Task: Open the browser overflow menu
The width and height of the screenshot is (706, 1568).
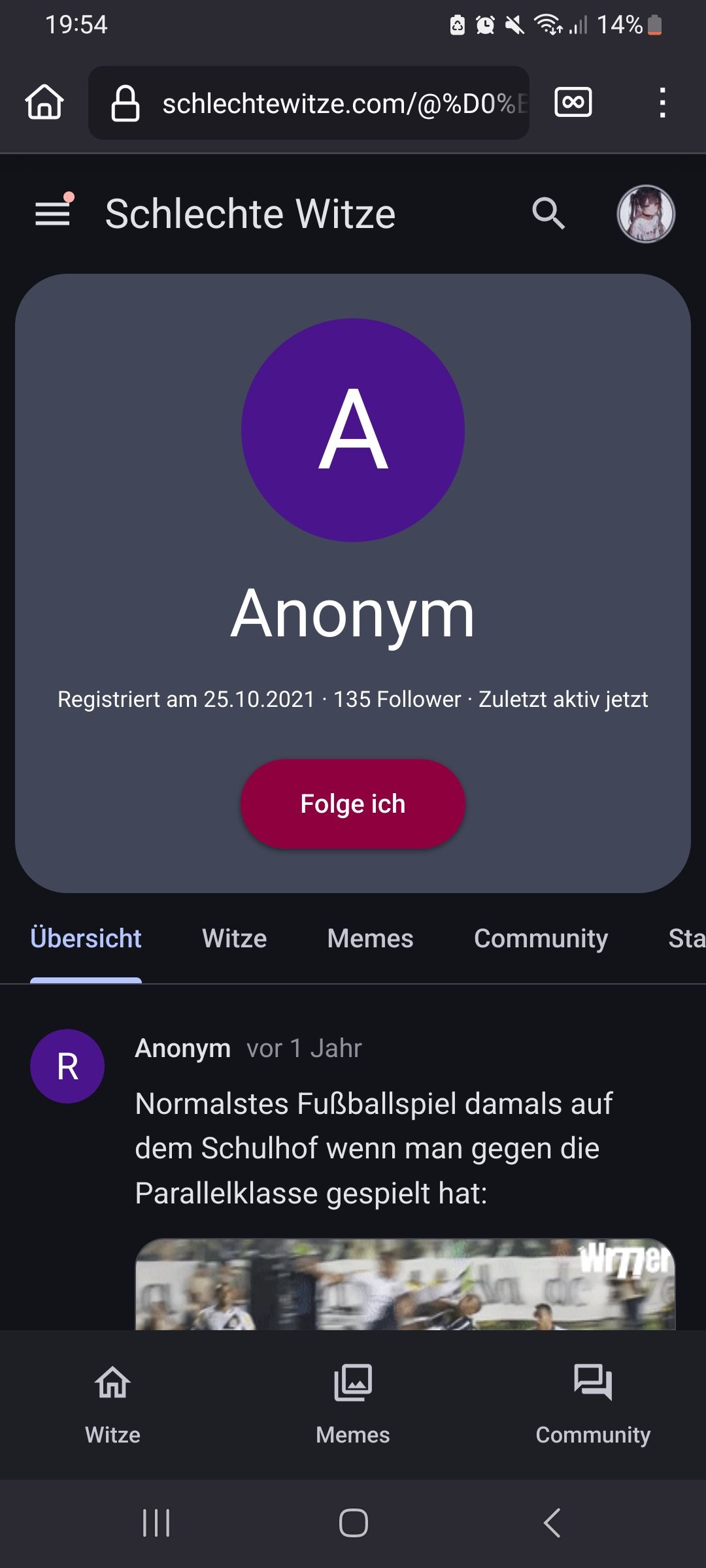Action: [x=662, y=103]
